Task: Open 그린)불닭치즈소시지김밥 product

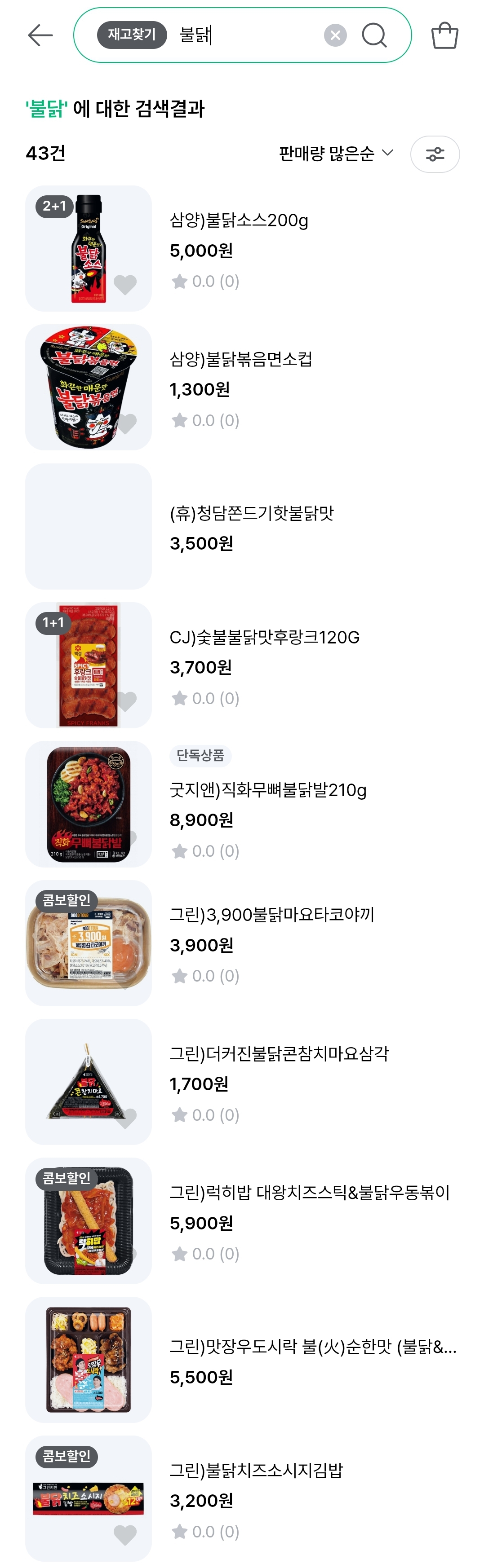Action: [256, 1471]
